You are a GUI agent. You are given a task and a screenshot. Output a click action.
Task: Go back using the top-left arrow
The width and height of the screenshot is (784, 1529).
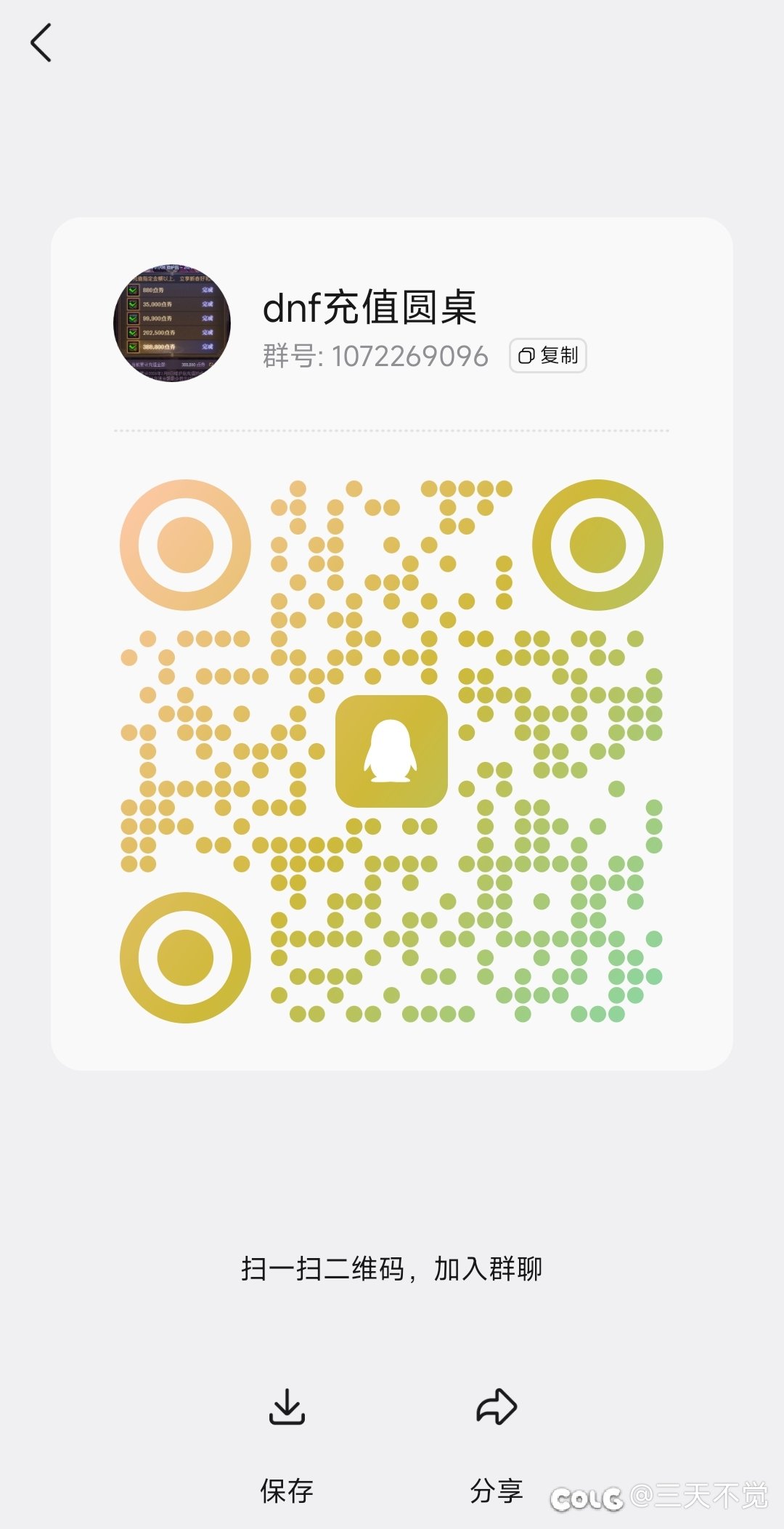pos(41,43)
